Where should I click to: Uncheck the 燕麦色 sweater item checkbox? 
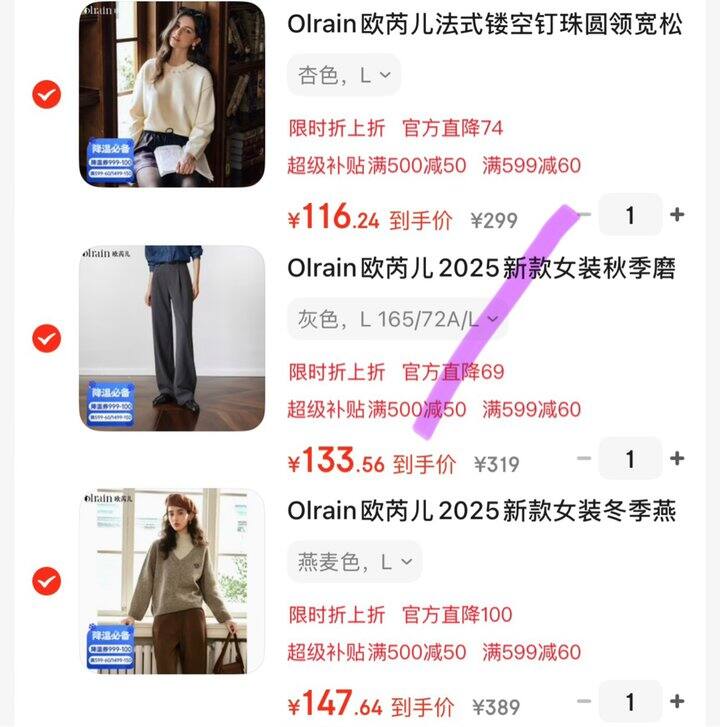(x=46, y=581)
